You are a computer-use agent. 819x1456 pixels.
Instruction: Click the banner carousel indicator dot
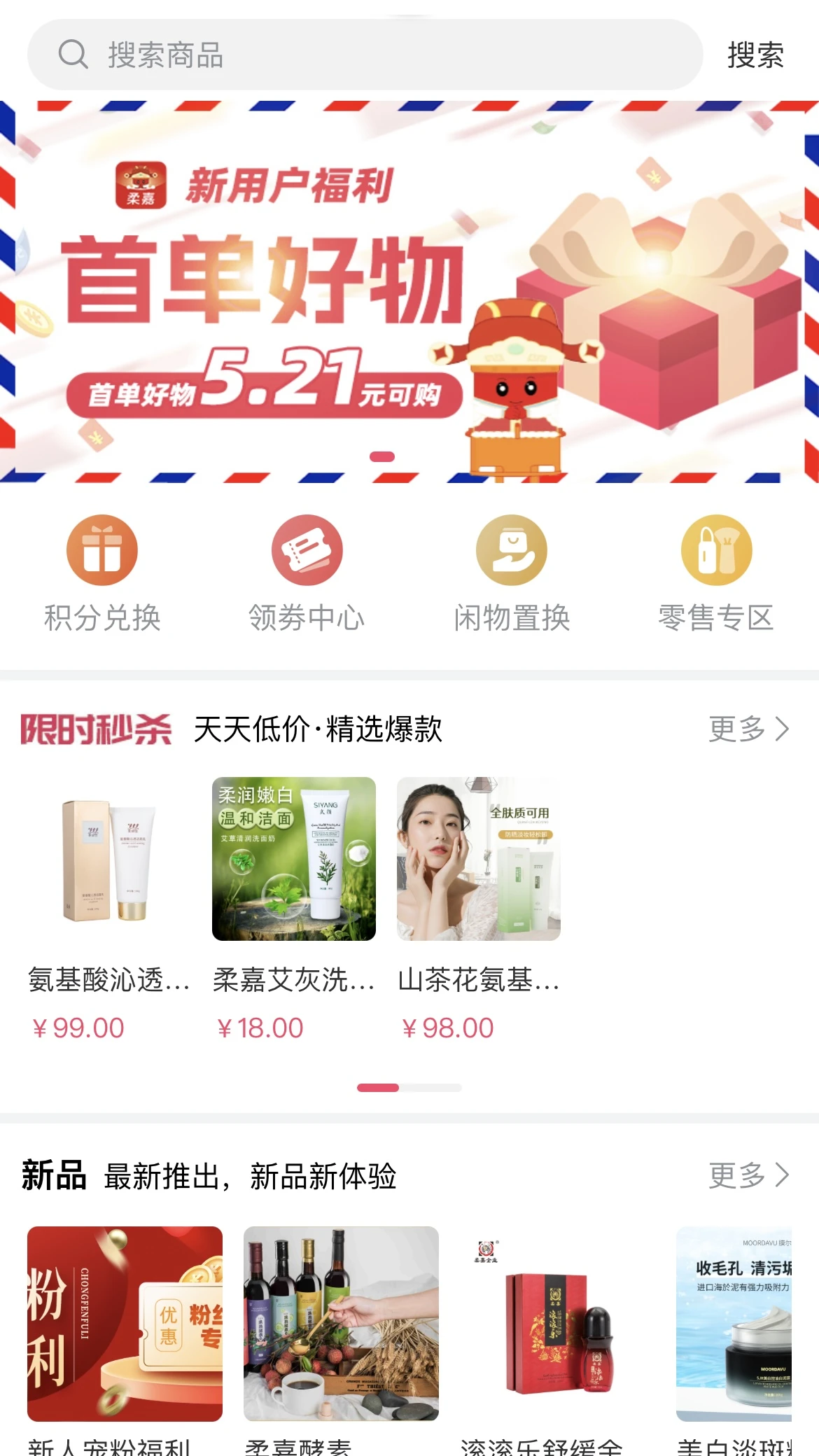point(381,456)
